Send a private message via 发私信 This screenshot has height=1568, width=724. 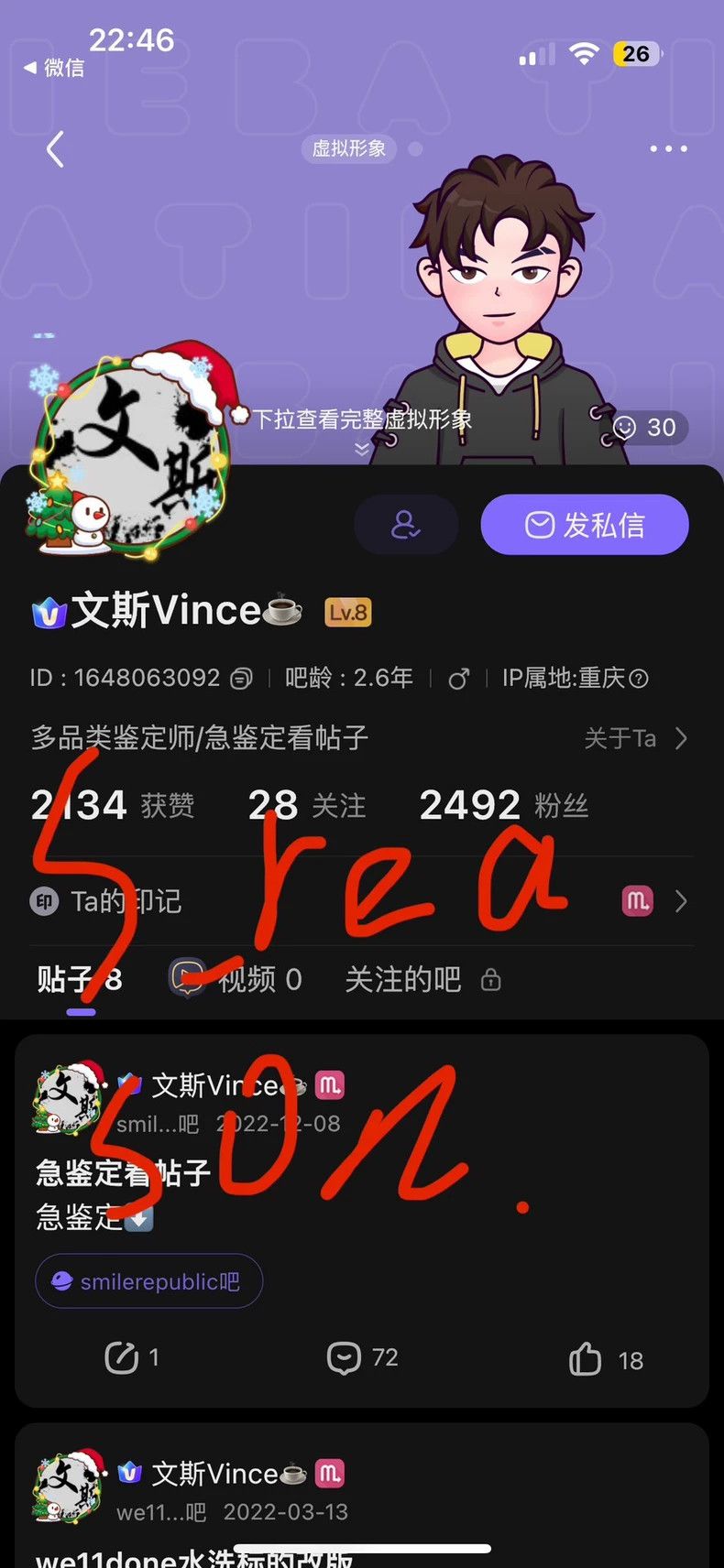(x=585, y=525)
